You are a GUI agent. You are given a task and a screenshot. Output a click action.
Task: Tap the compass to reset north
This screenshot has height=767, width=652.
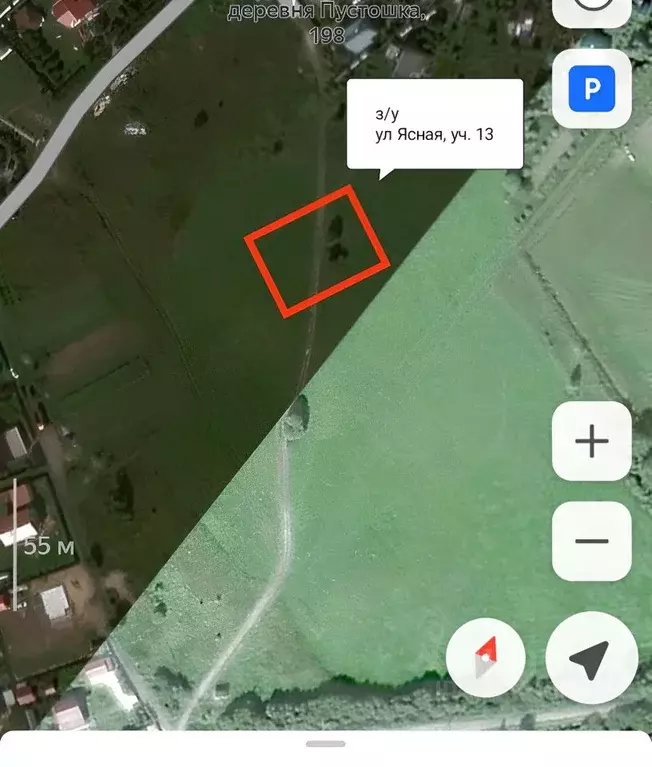tap(486, 658)
